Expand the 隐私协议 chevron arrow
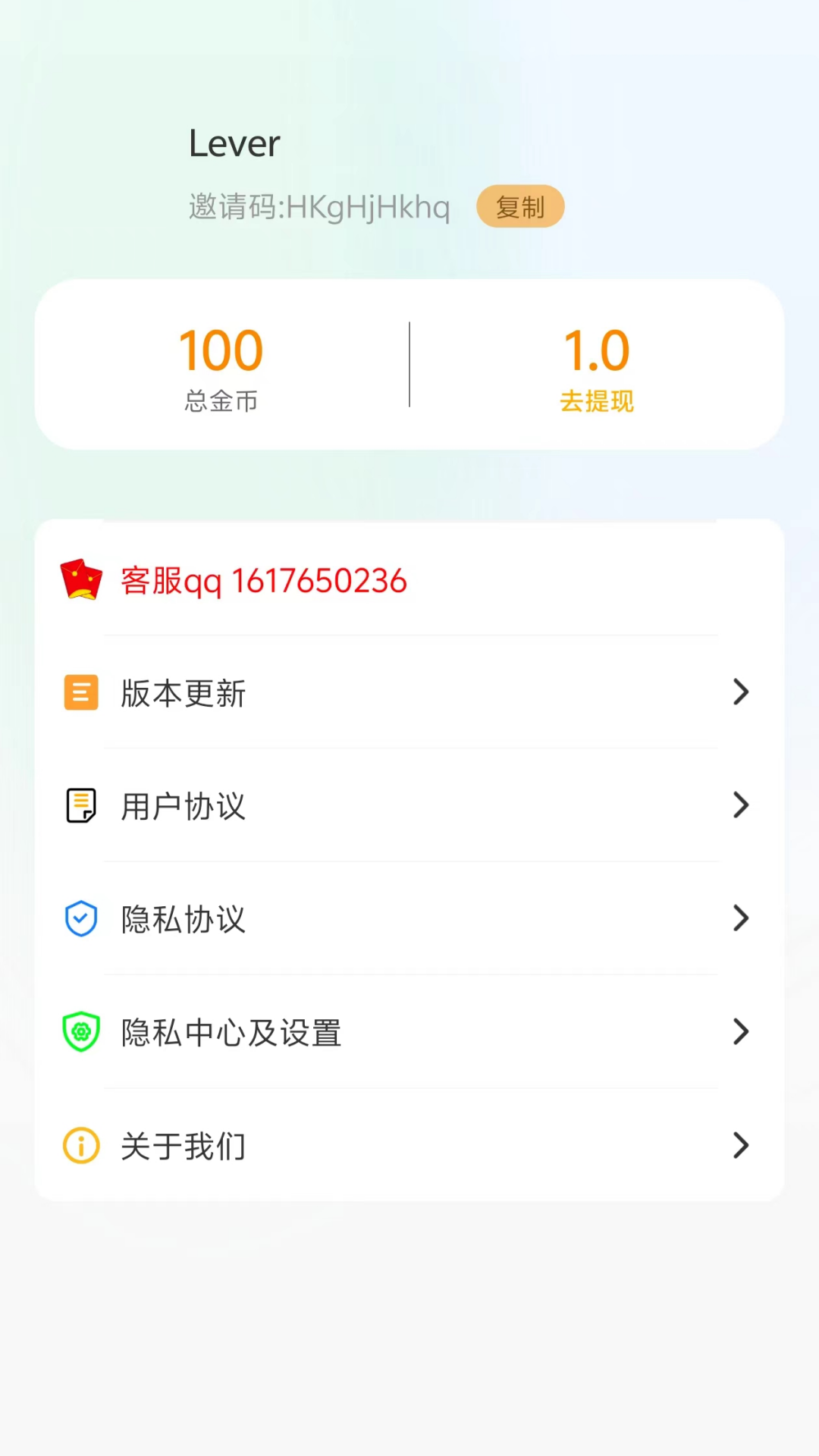 point(740,918)
